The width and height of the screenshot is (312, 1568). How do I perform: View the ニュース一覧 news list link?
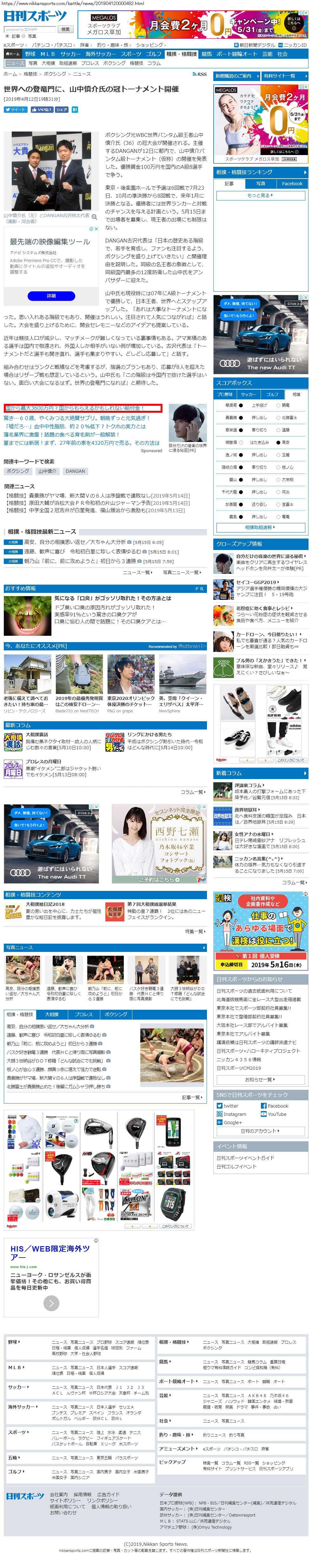pyautogui.click(x=136, y=573)
